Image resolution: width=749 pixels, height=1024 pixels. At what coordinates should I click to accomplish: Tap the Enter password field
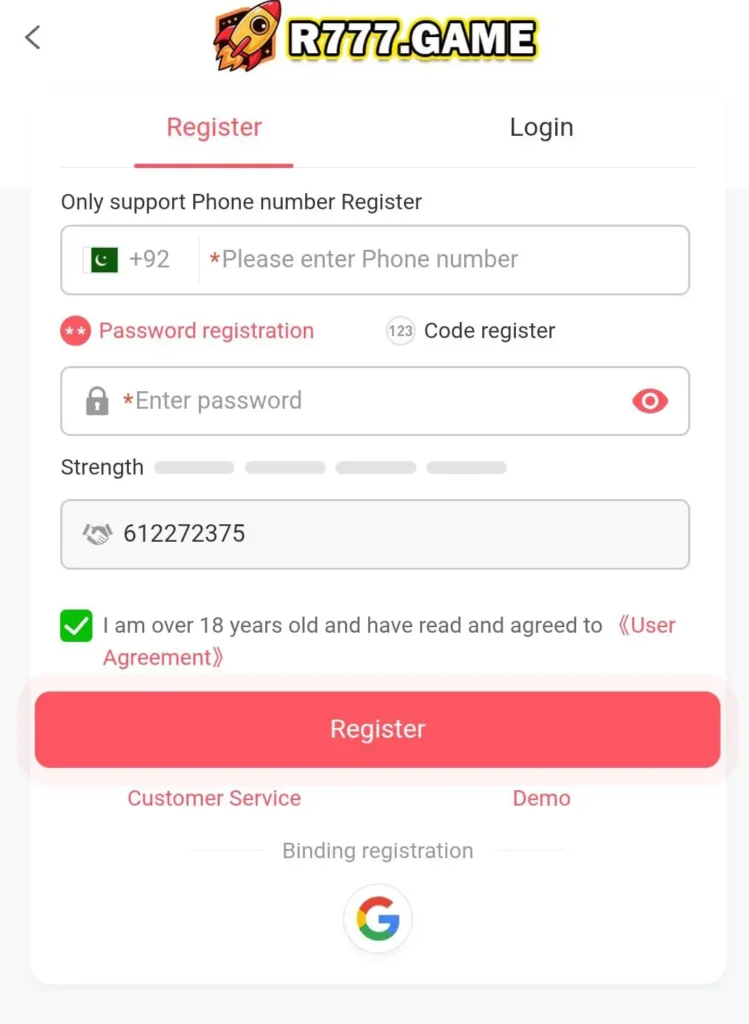[x=370, y=401]
